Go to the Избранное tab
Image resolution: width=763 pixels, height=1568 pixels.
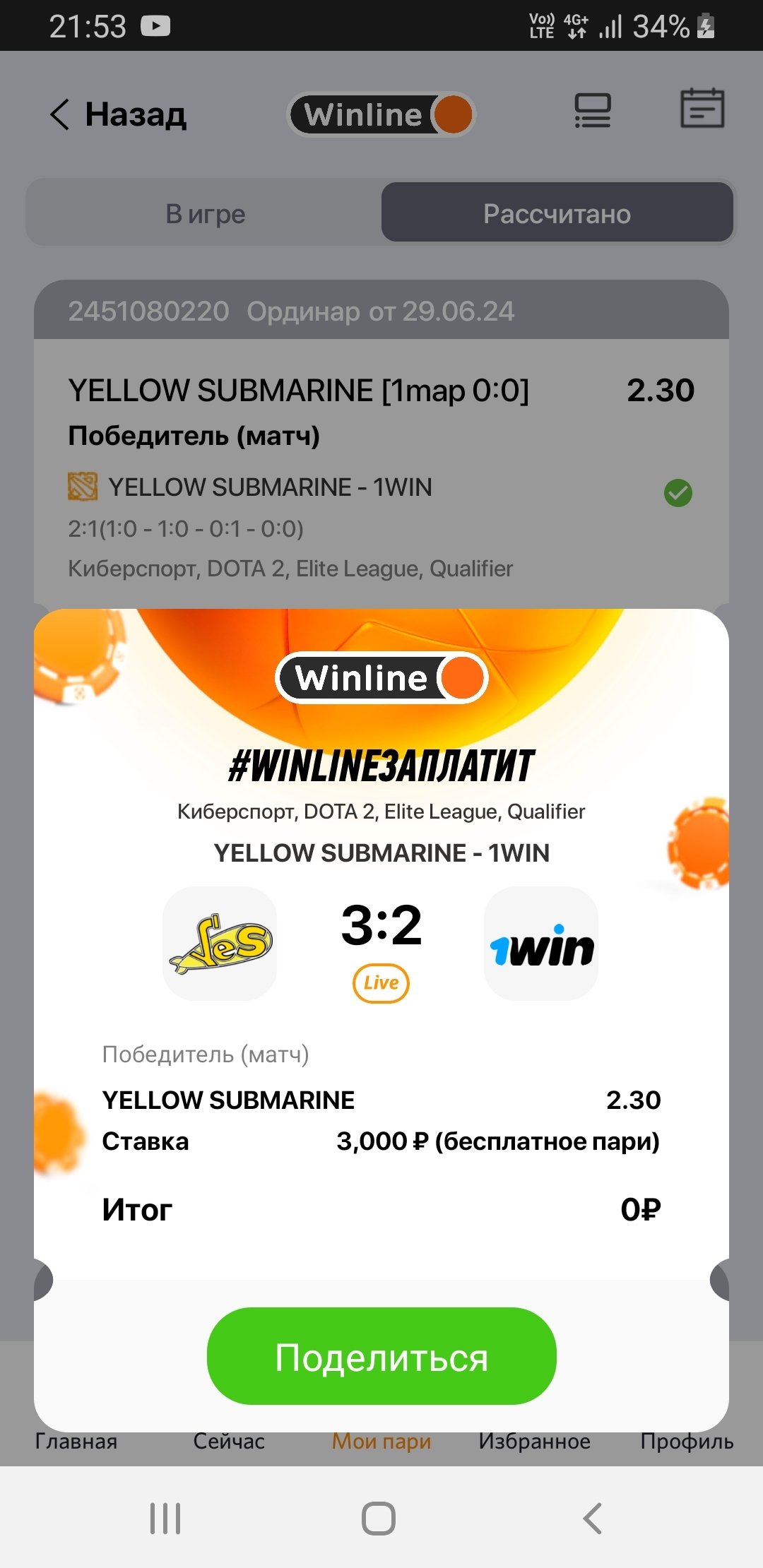534,1442
